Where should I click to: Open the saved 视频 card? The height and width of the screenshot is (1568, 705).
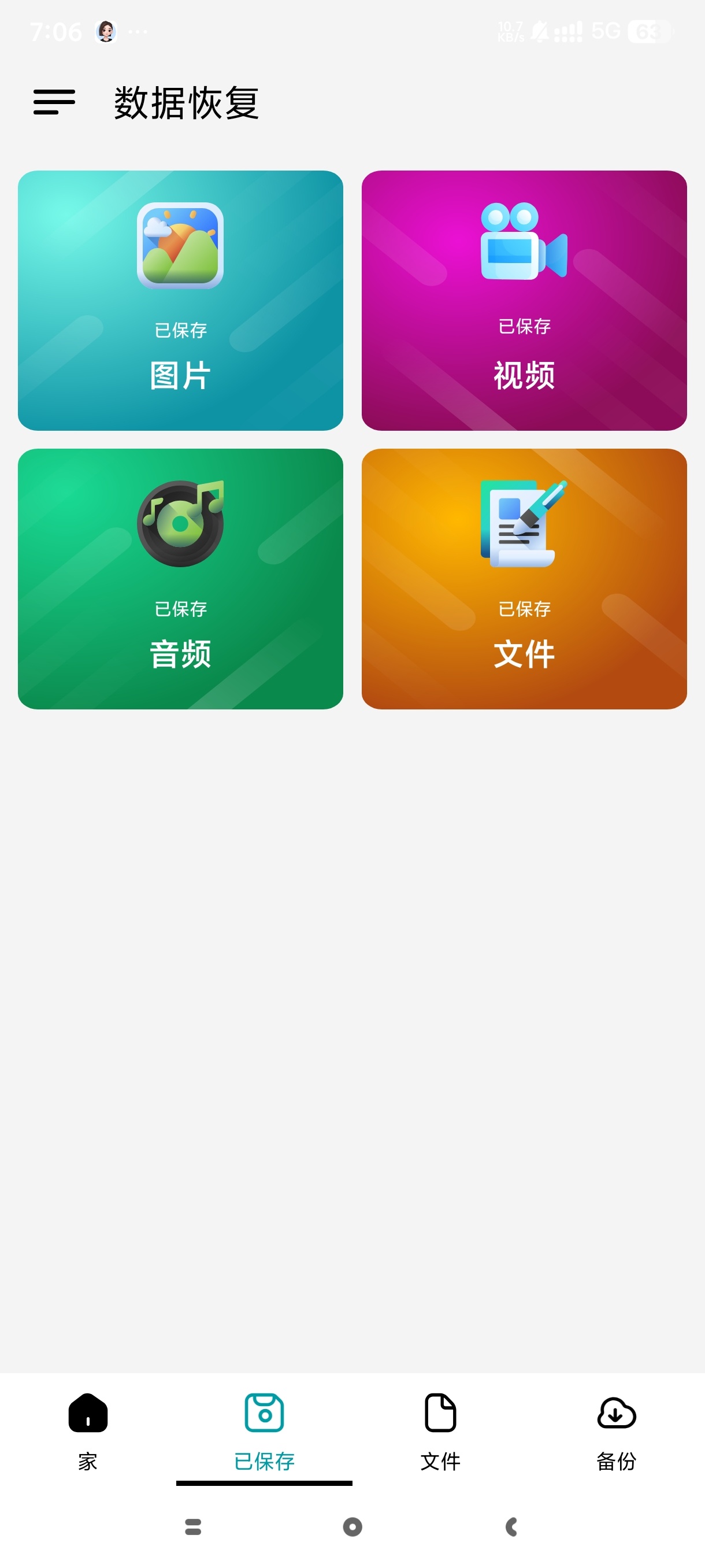524,300
